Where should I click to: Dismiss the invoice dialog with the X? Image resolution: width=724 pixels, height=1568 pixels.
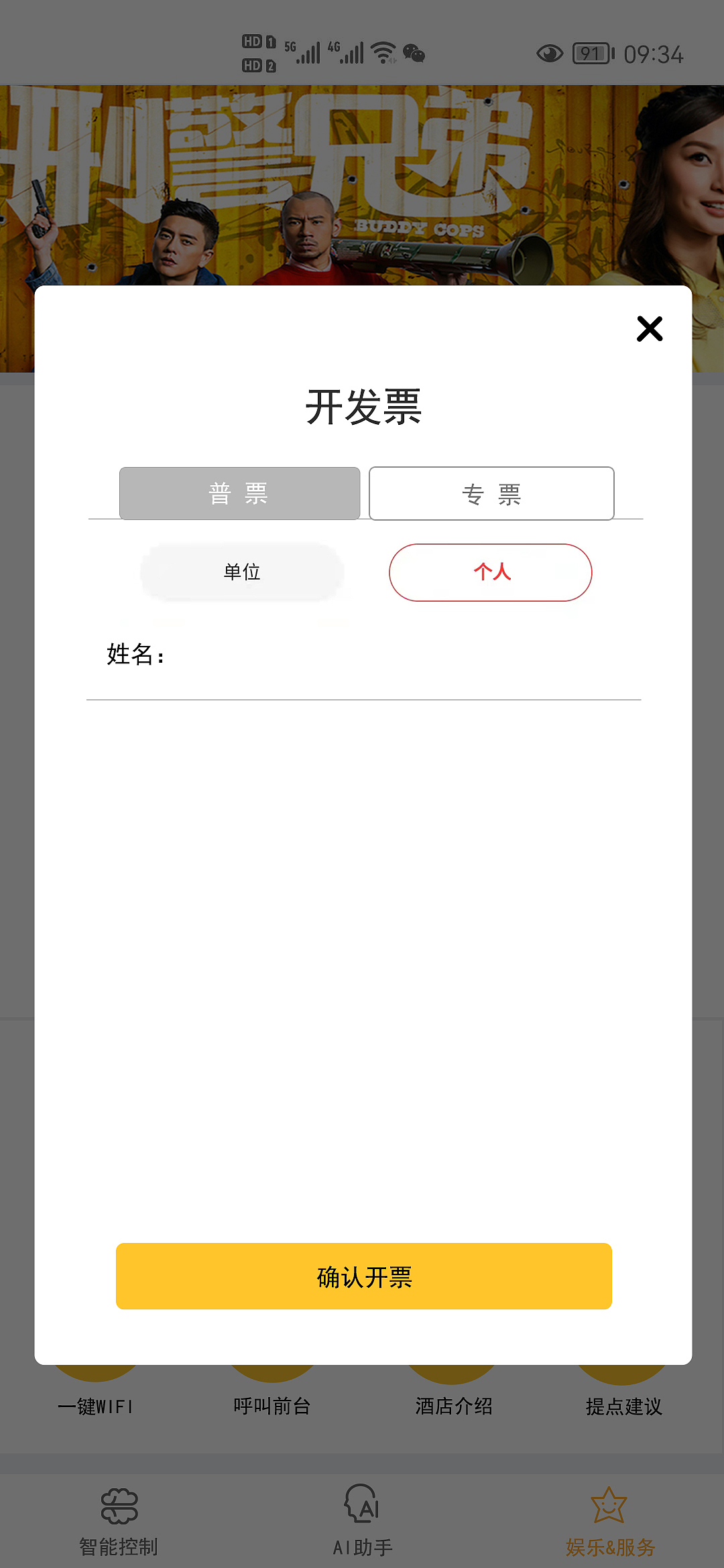tap(648, 329)
